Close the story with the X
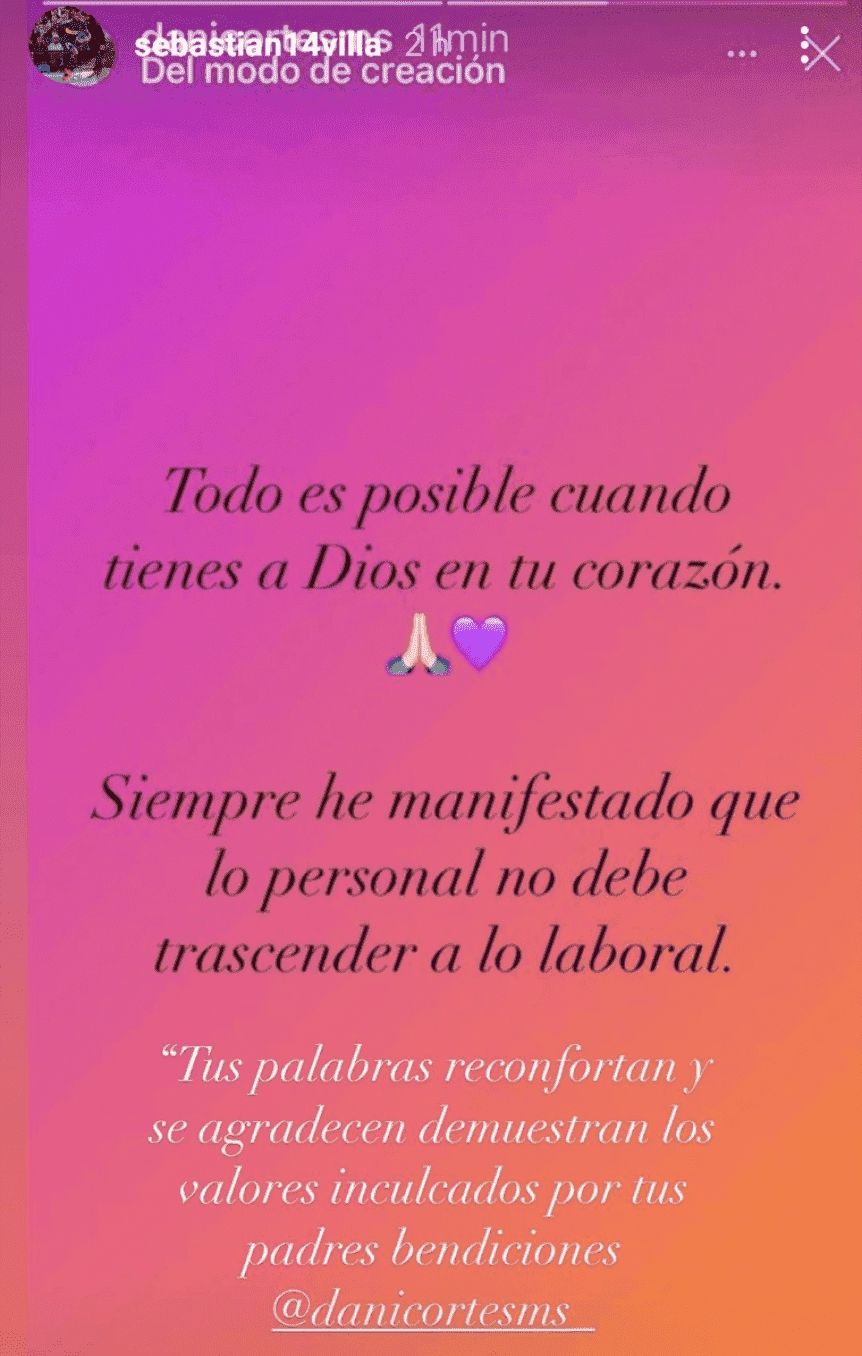The image size is (862, 1356). (821, 52)
